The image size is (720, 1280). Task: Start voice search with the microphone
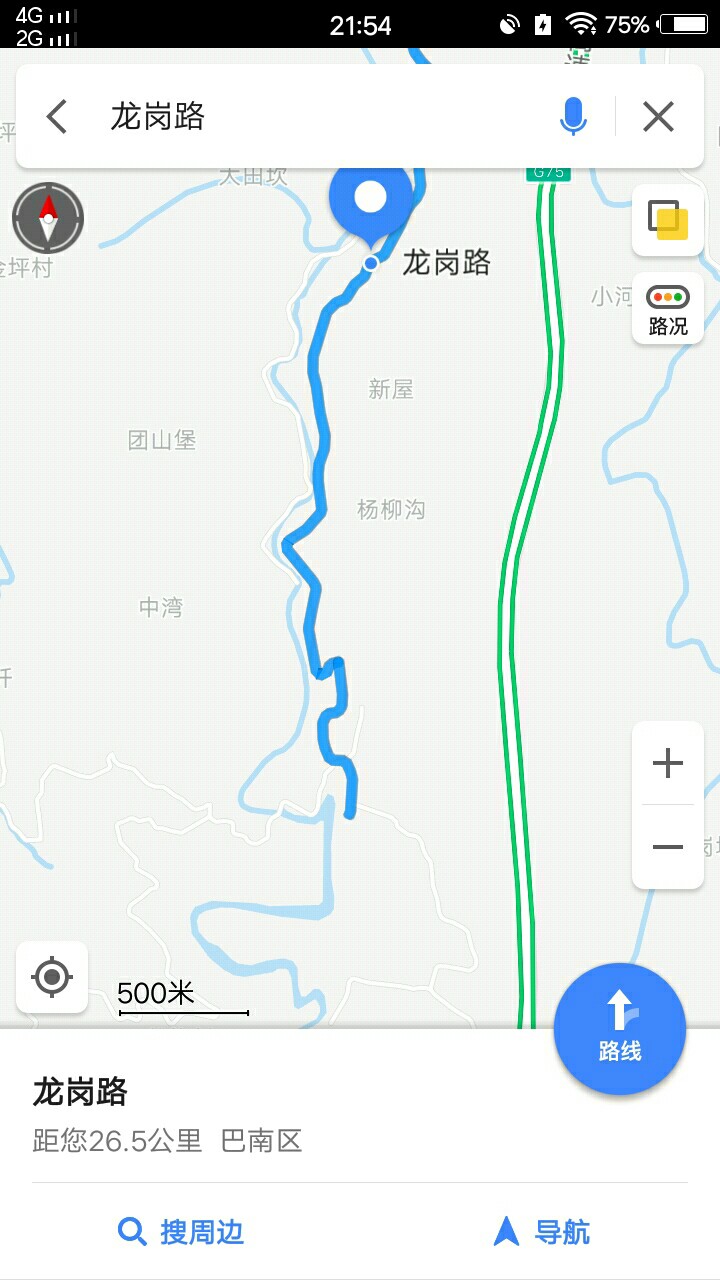click(x=573, y=117)
